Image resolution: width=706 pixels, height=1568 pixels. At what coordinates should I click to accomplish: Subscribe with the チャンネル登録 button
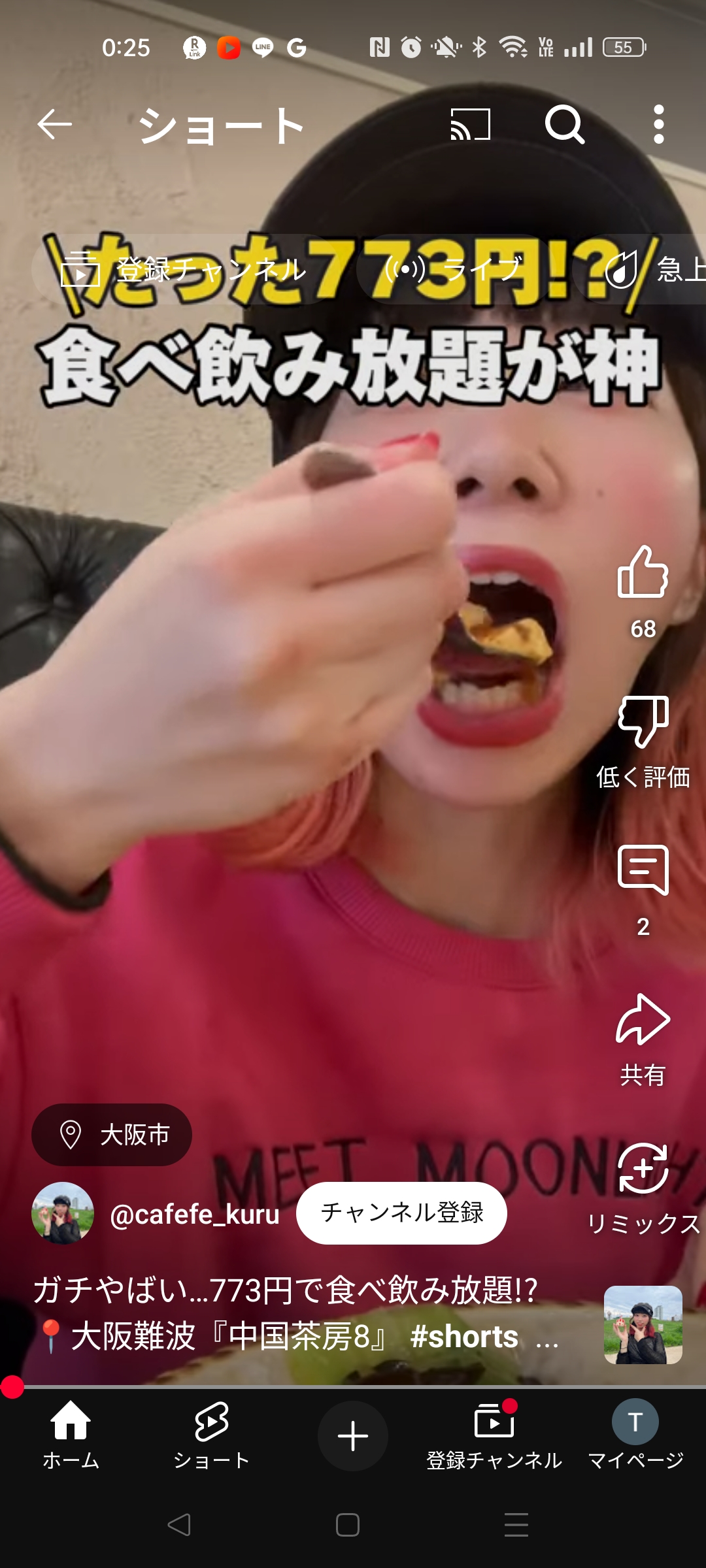pyautogui.click(x=401, y=1213)
